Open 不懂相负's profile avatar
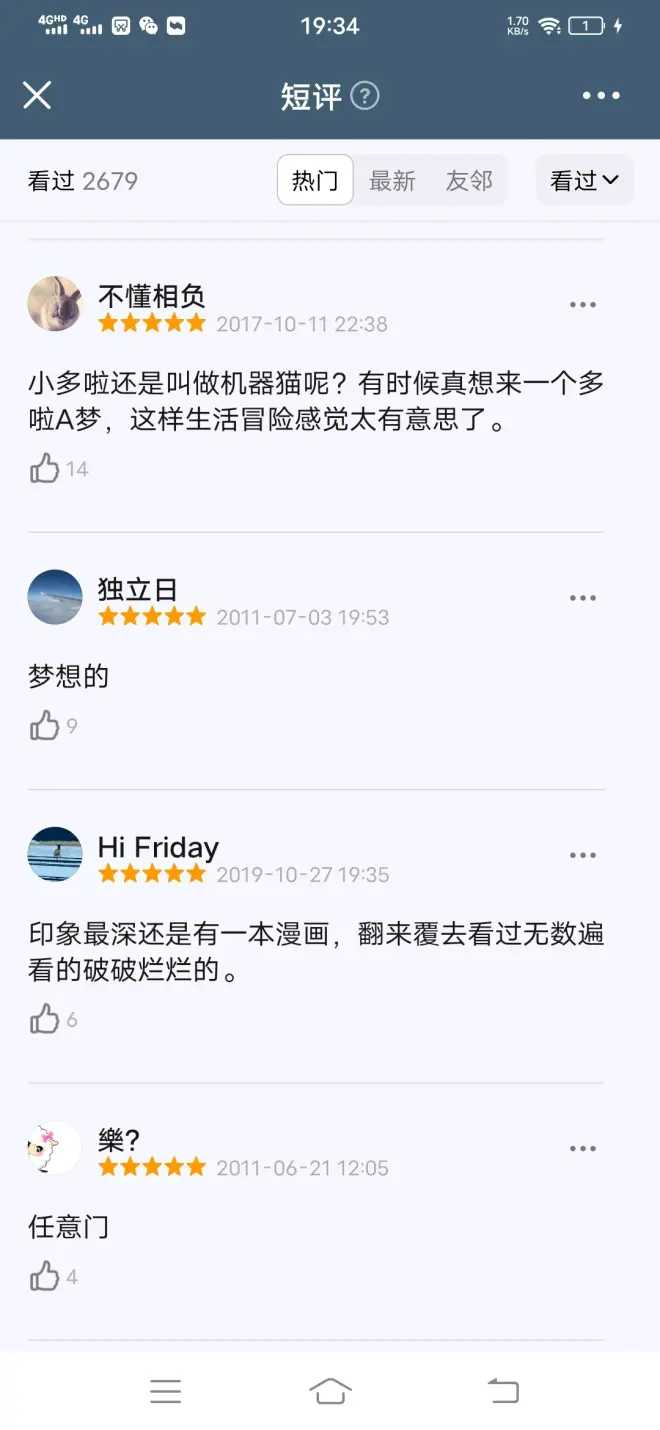 click(55, 304)
